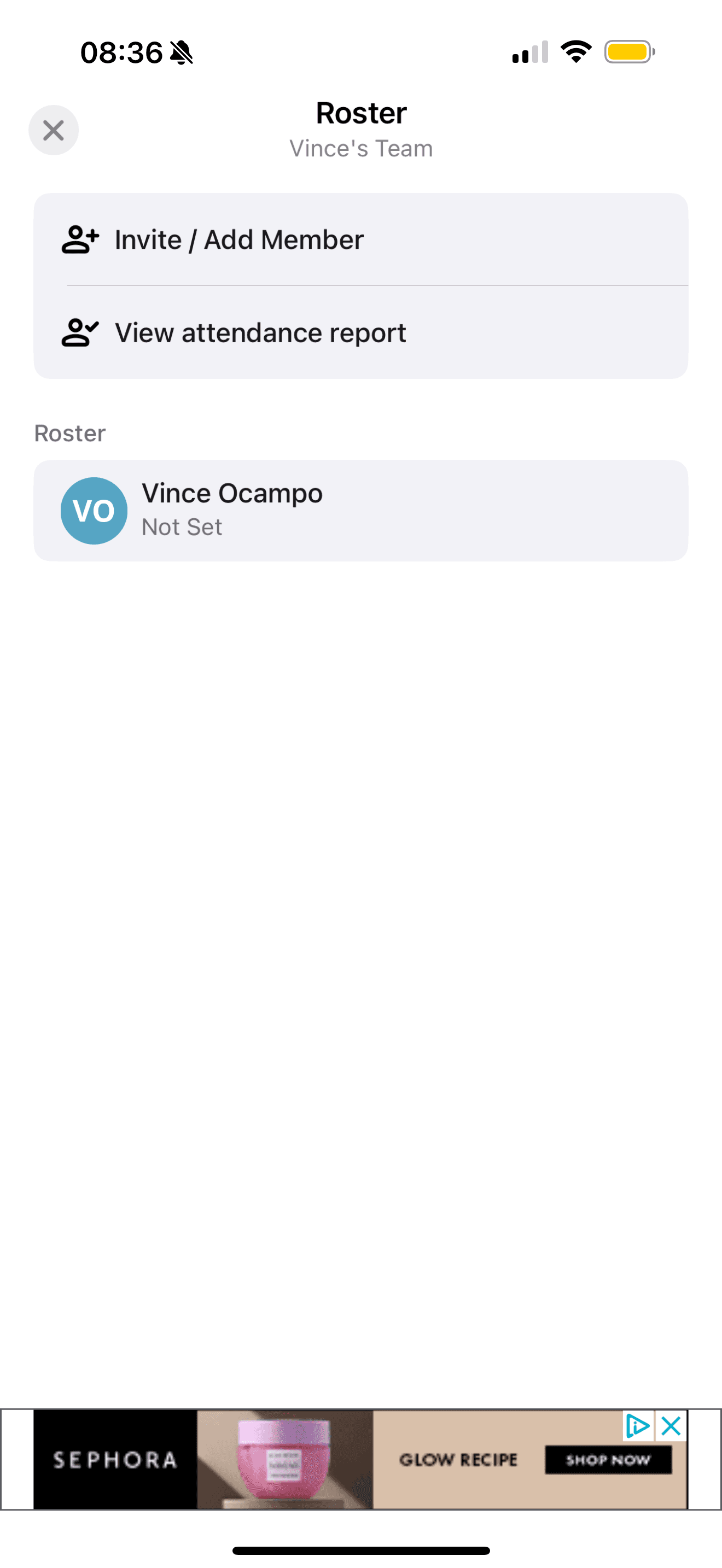Screen dimensions: 722x1568
Task: Tap the attendance report person-check icon
Action: click(80, 332)
